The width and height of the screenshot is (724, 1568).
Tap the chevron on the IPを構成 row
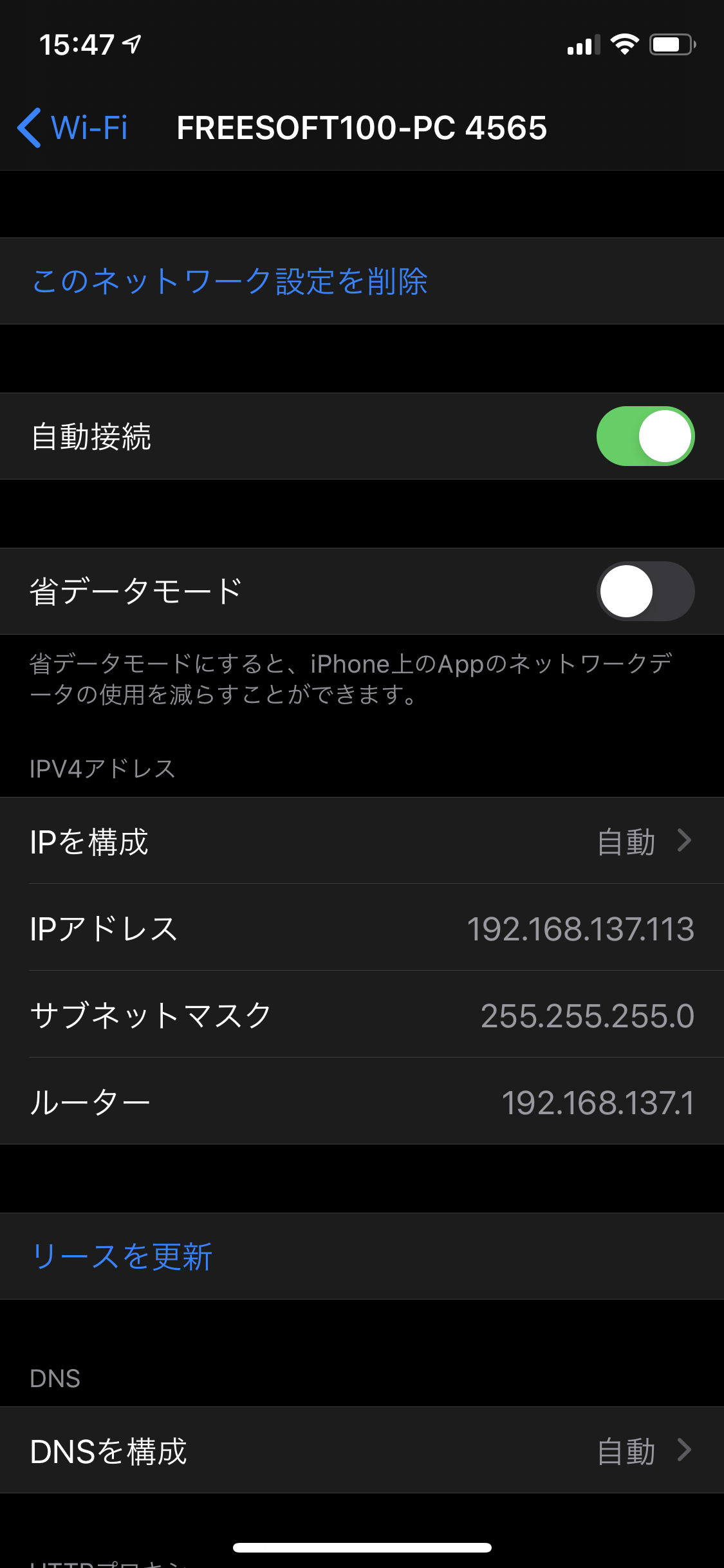coord(684,840)
